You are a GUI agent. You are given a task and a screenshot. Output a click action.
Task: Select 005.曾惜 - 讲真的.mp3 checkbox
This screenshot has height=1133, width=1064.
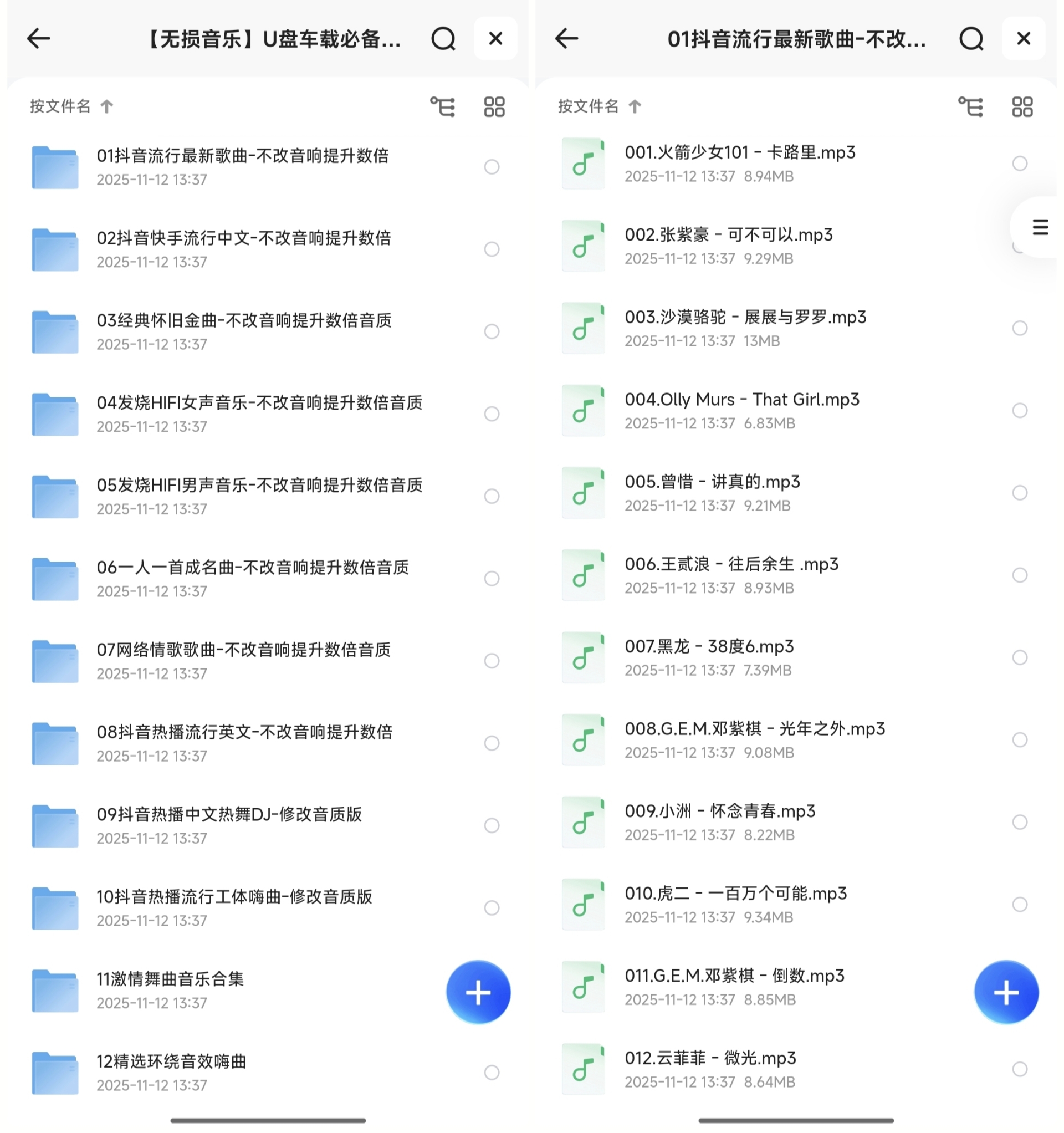[x=1020, y=492]
